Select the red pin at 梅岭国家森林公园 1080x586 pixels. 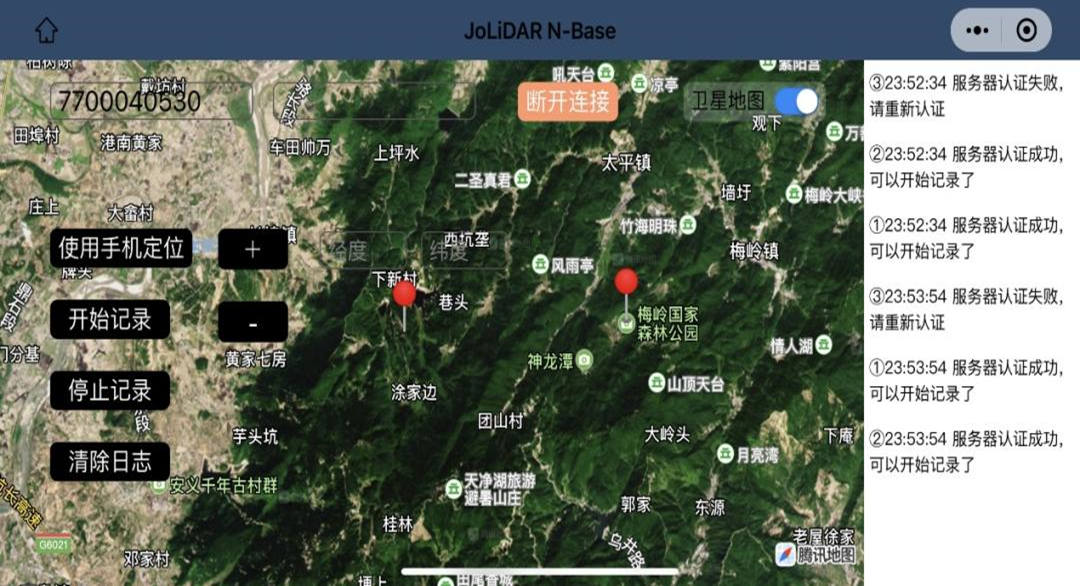626,282
